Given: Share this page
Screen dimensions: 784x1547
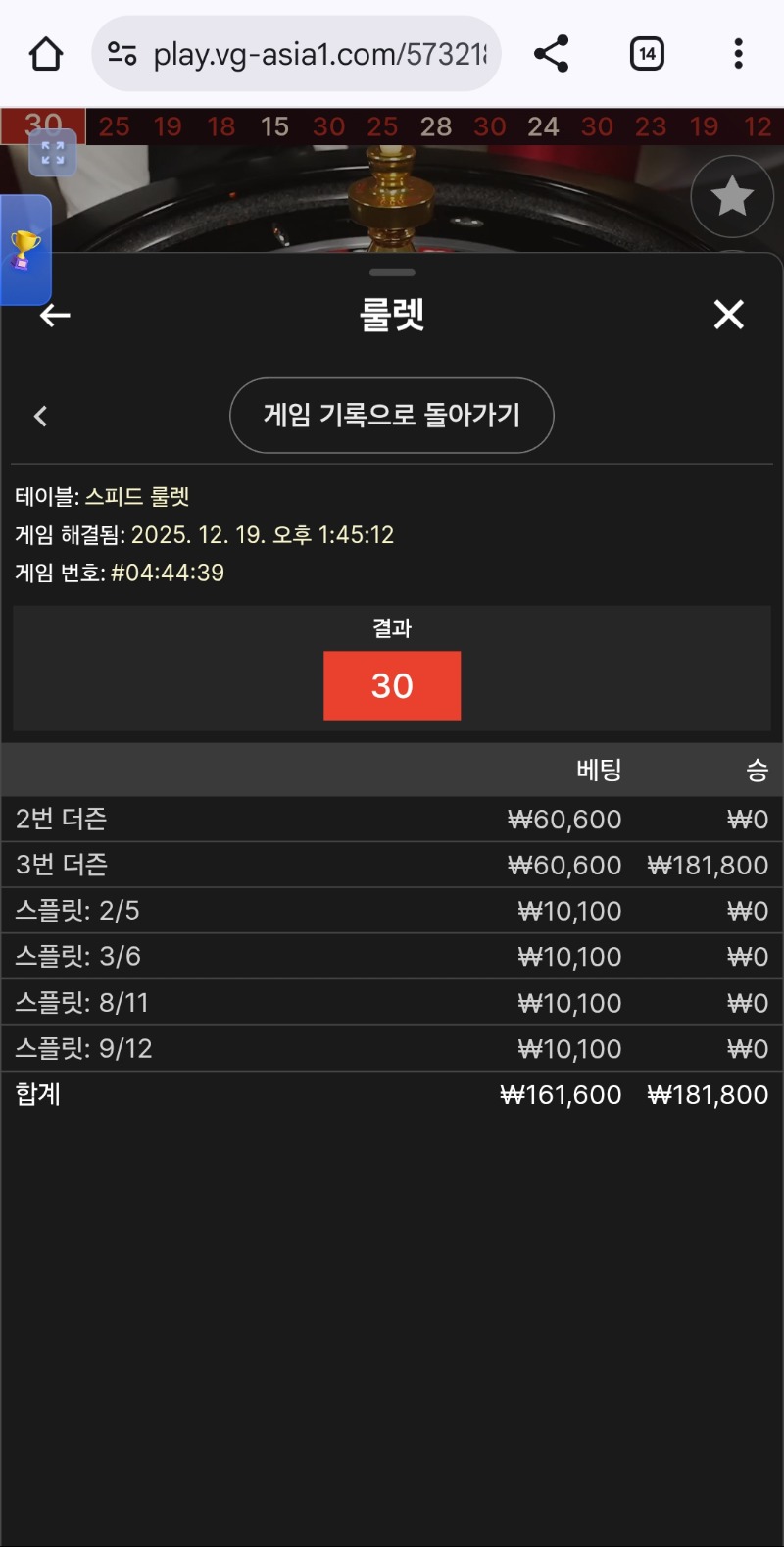Looking at the screenshot, I should 552,54.
